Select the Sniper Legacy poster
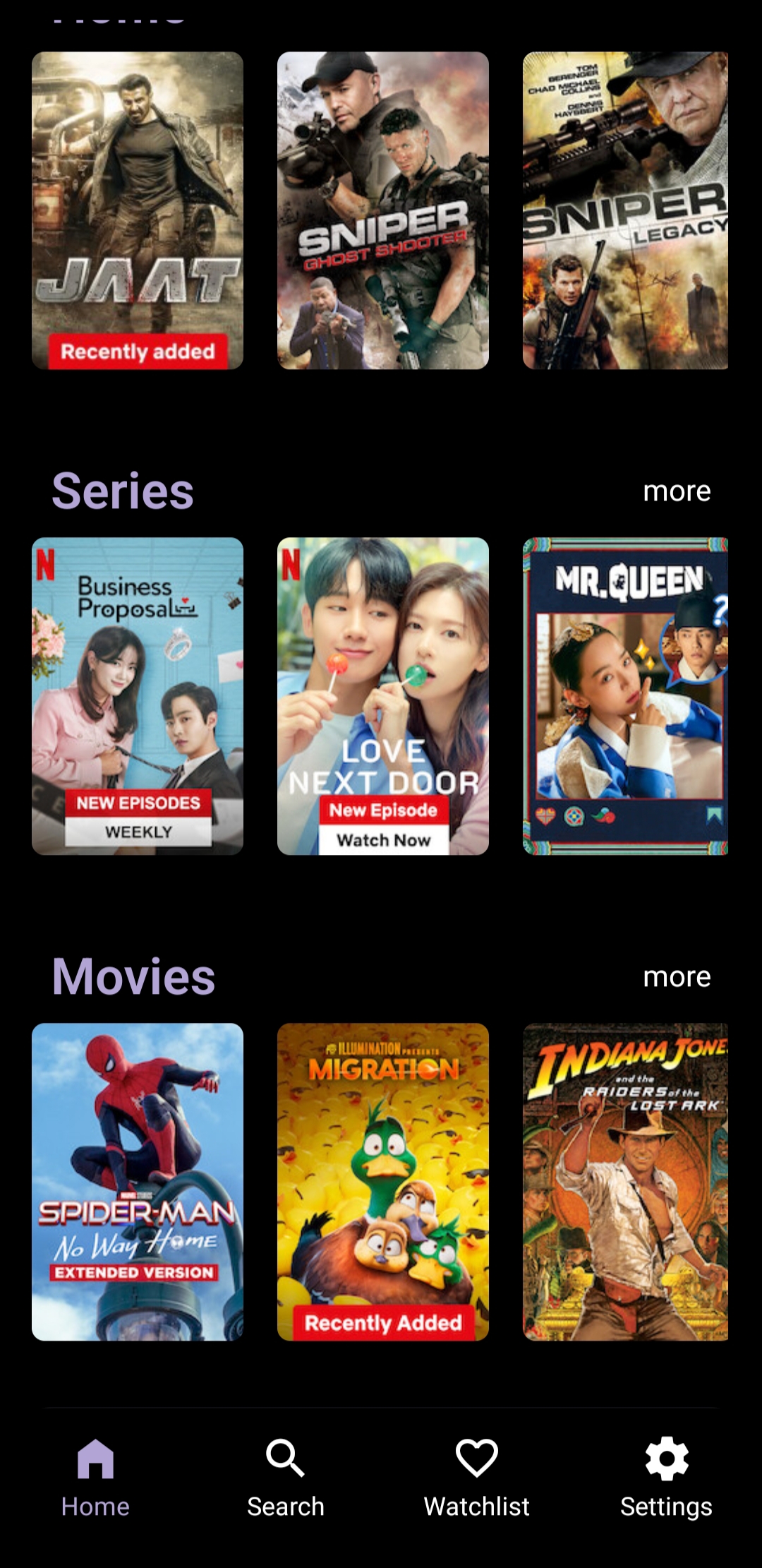This screenshot has width=762, height=1568. click(x=625, y=210)
